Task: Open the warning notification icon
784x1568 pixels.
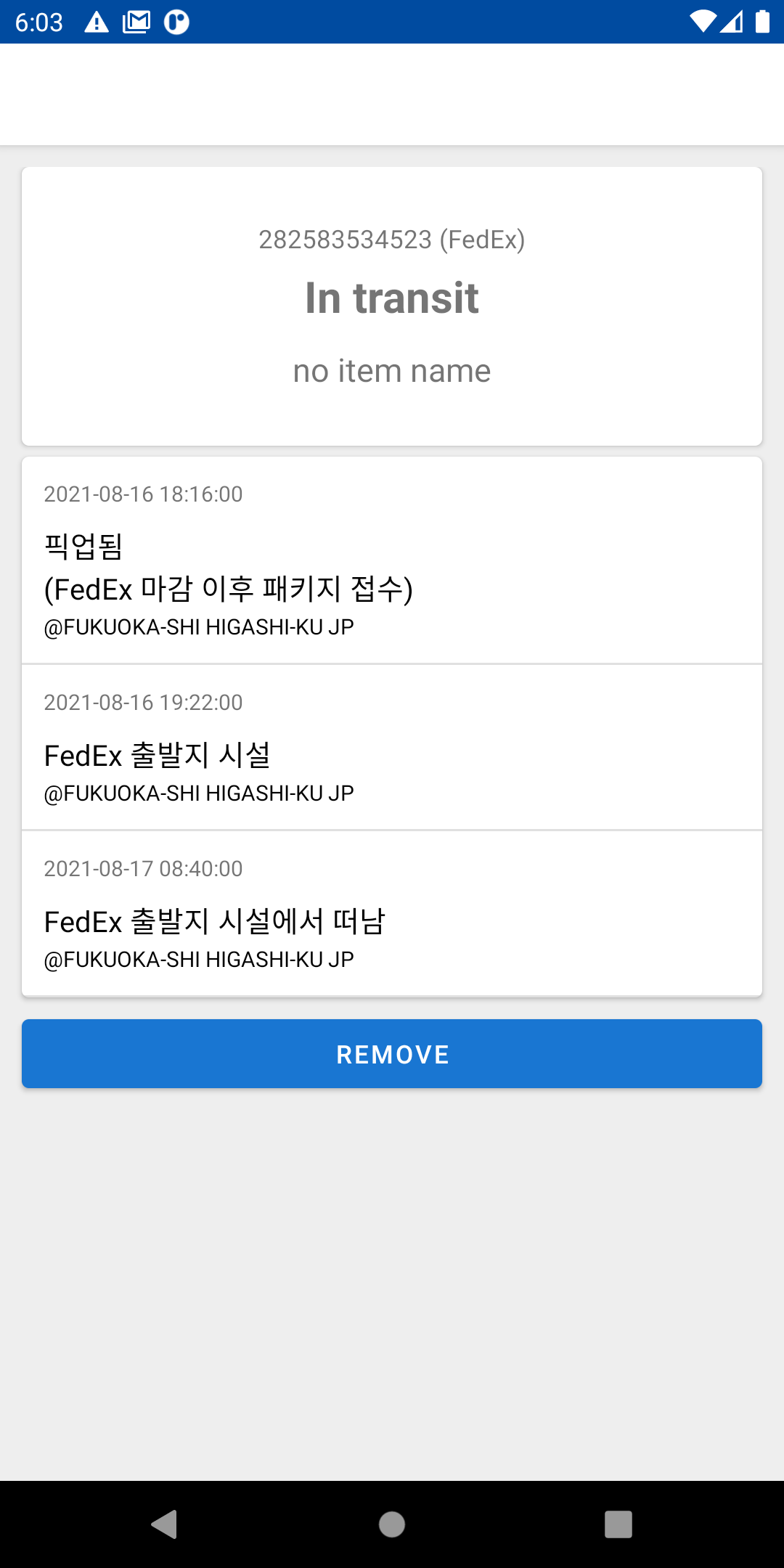Action: (97, 22)
